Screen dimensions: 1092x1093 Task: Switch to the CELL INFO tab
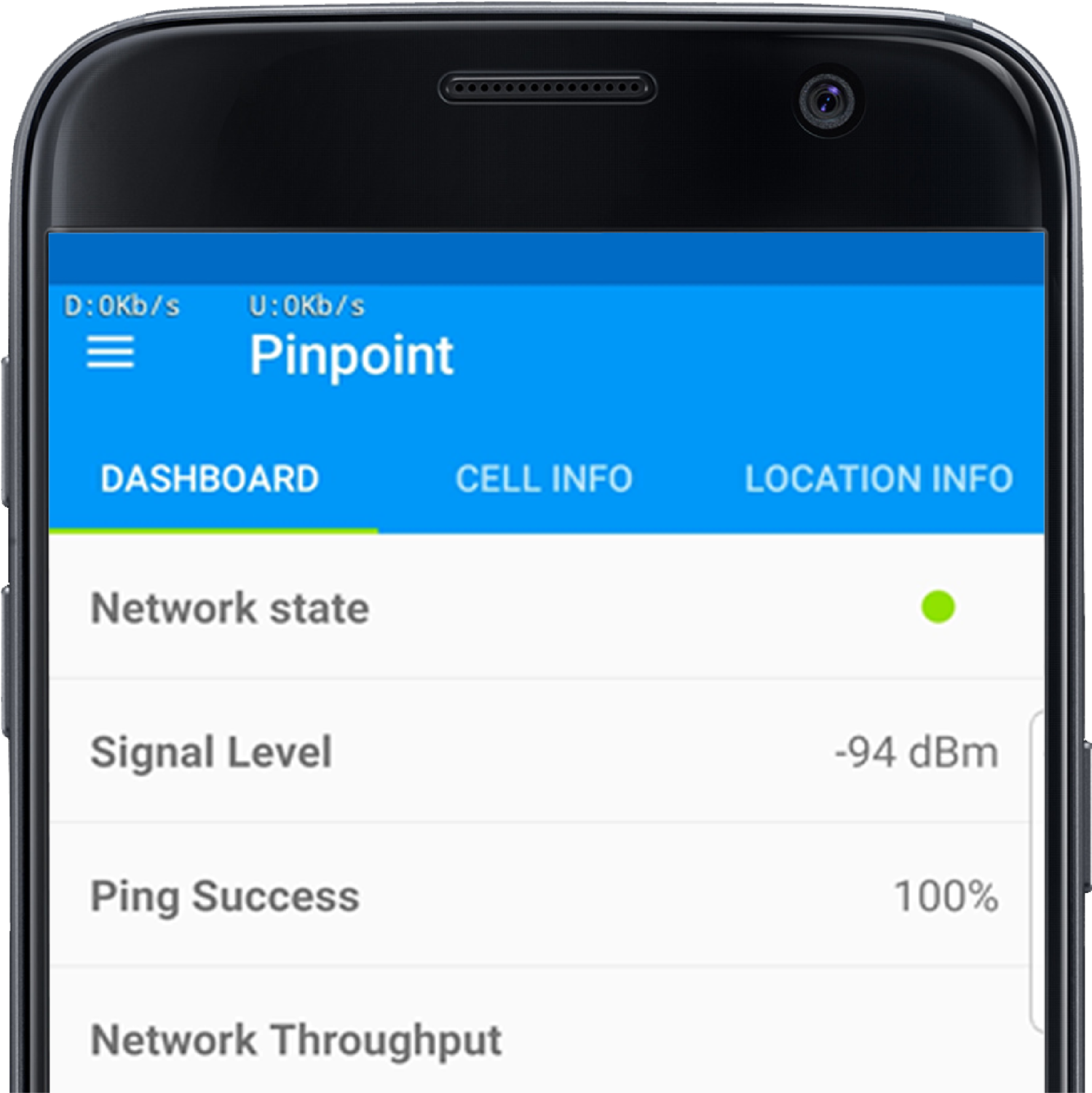(x=543, y=480)
